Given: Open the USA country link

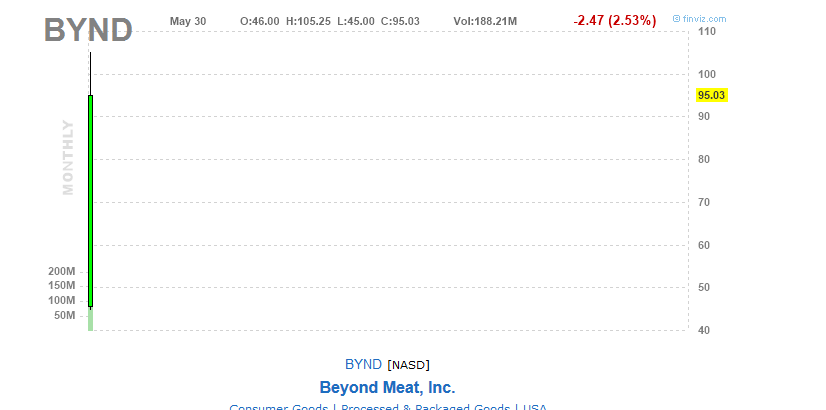Looking at the screenshot, I should tap(534, 407).
